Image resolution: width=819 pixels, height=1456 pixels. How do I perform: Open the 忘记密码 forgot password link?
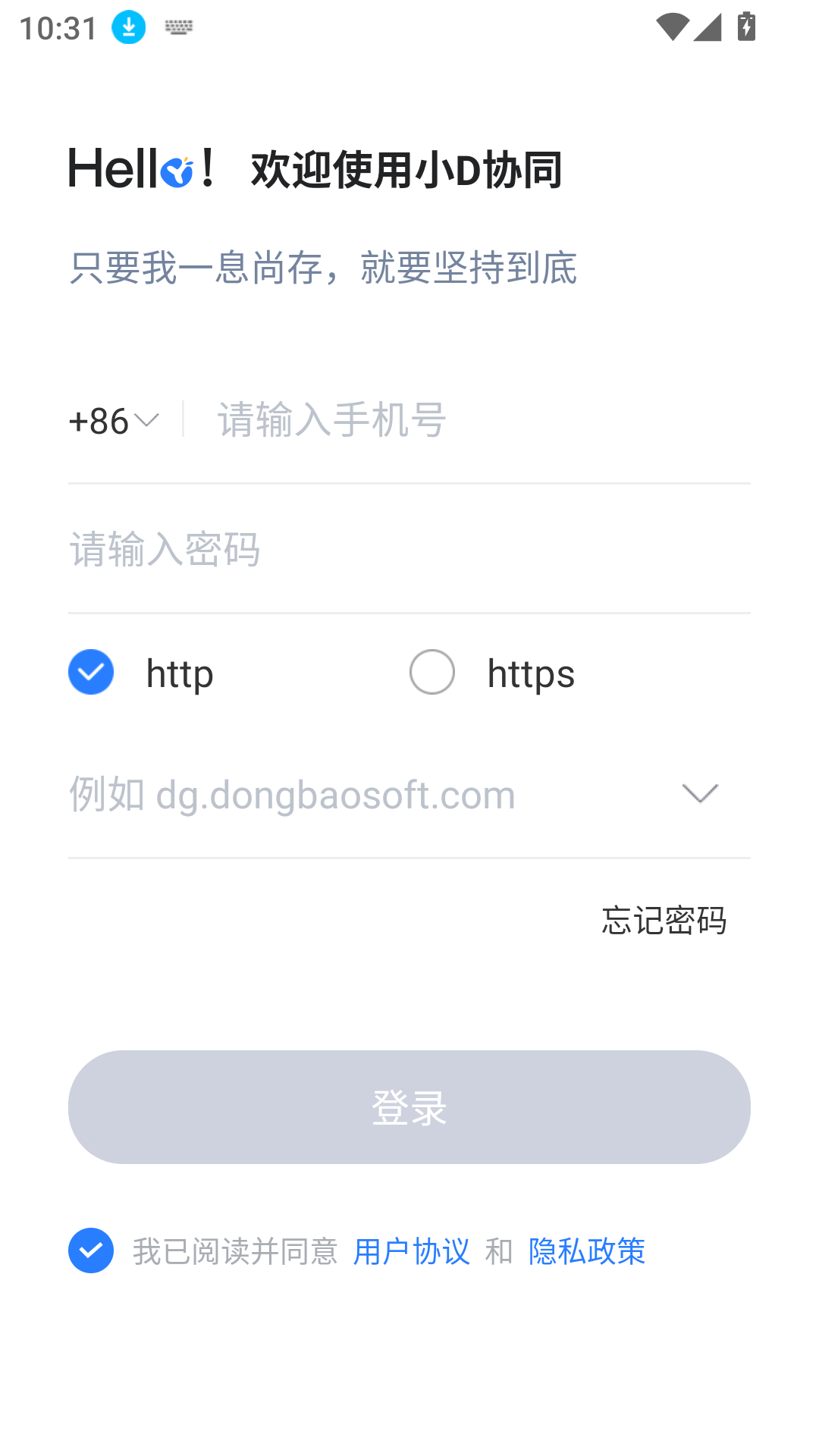664,921
